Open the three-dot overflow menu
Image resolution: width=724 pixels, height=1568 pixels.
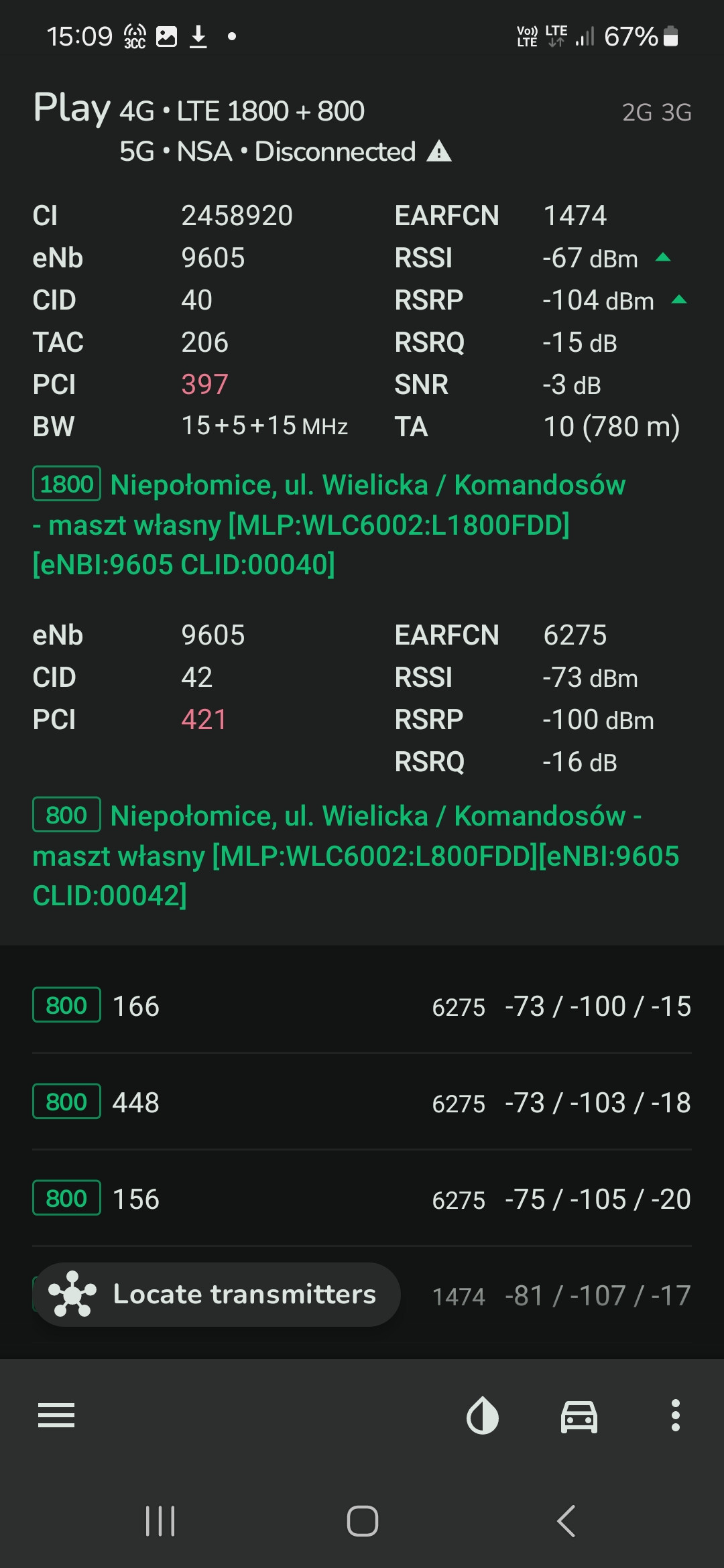pos(675,1416)
